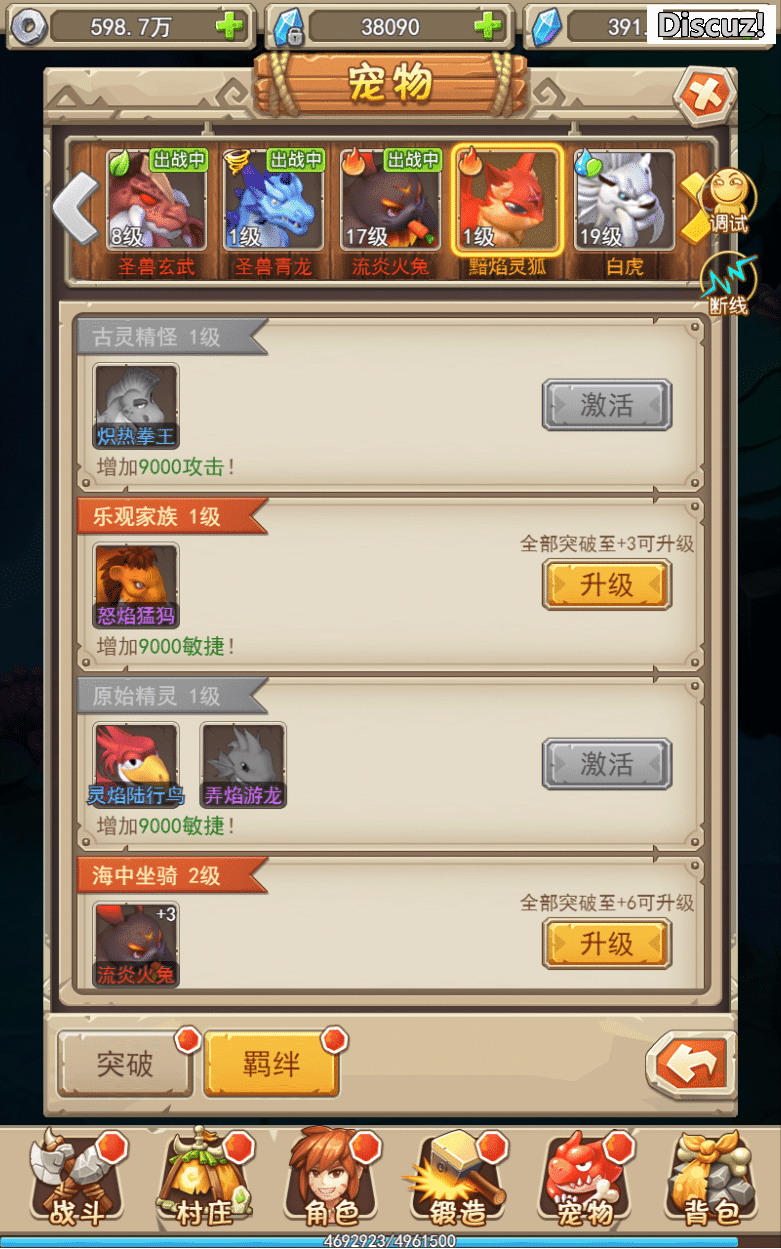781x1249 pixels.
Task: Show previous pets with left arrow
Action: (74, 210)
